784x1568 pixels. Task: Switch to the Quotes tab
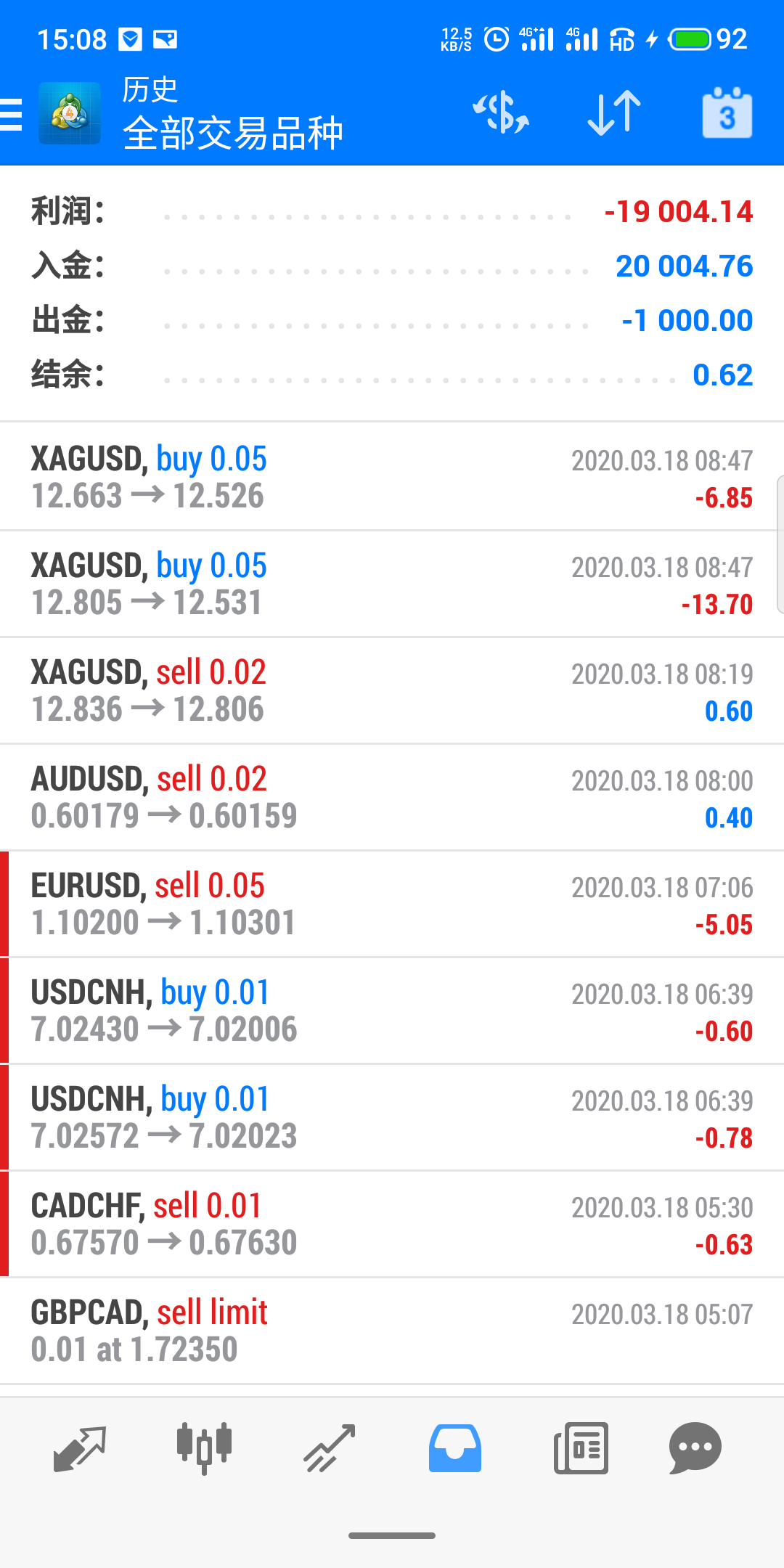[80, 1448]
